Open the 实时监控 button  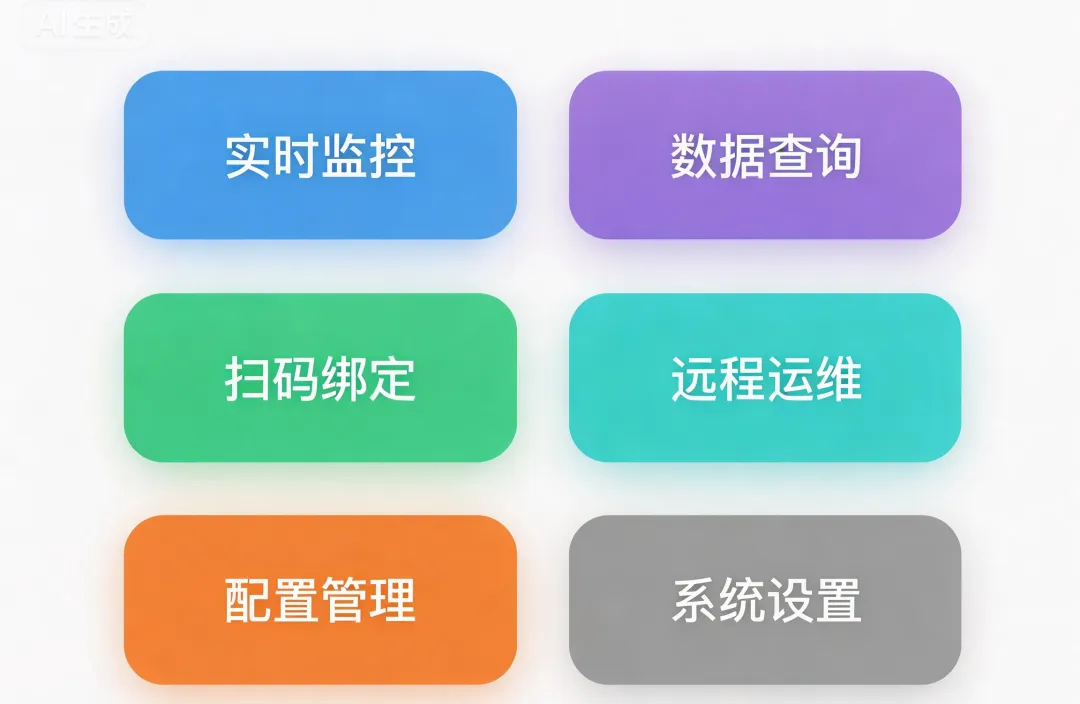tap(320, 156)
